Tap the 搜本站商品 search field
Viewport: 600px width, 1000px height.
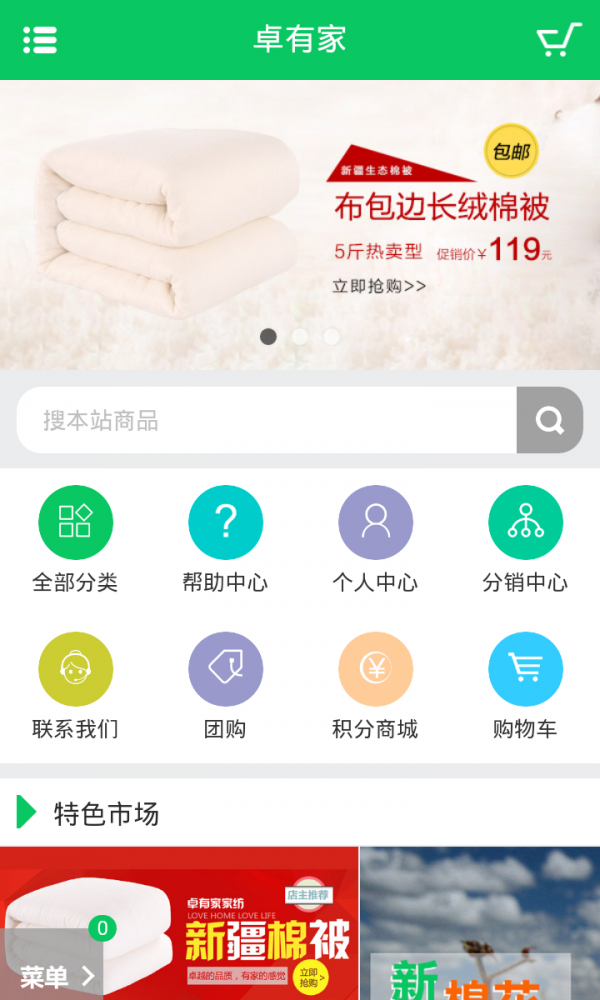pyautogui.click(x=266, y=420)
